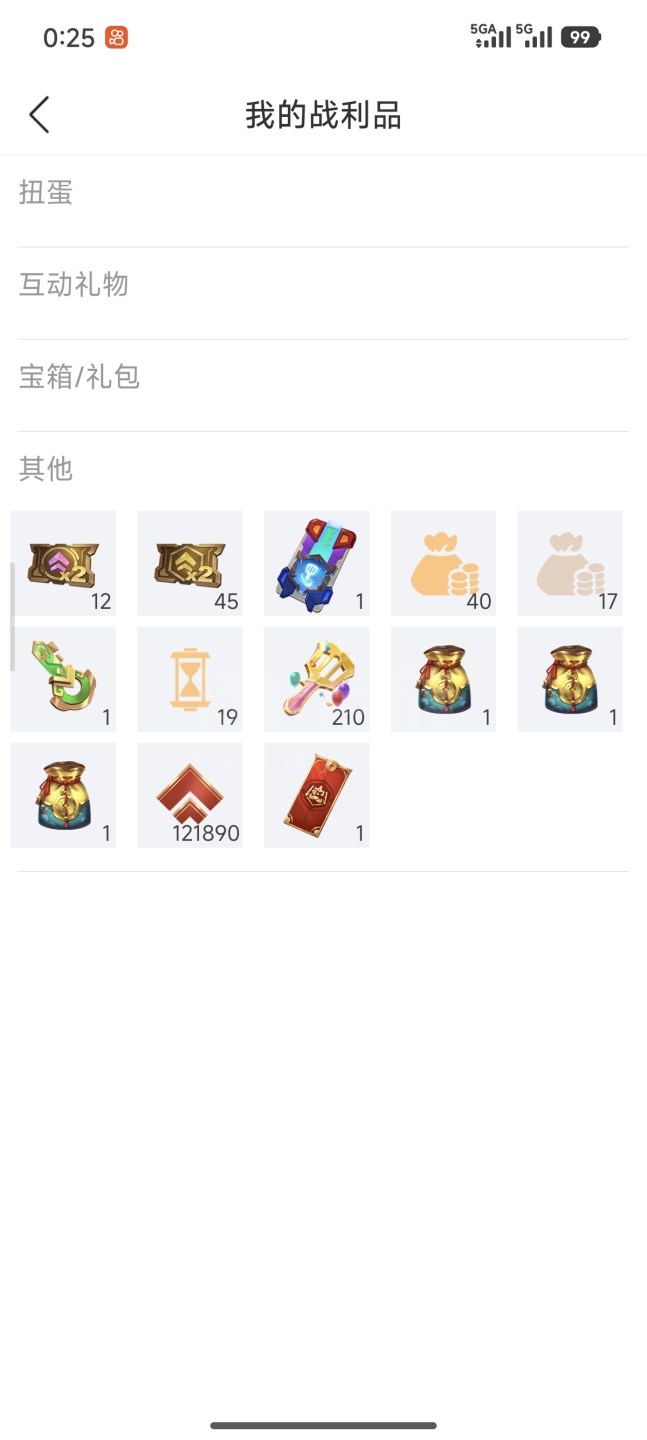Open the red chevron item with count 121890
The width and height of the screenshot is (647, 1440).
coord(190,795)
